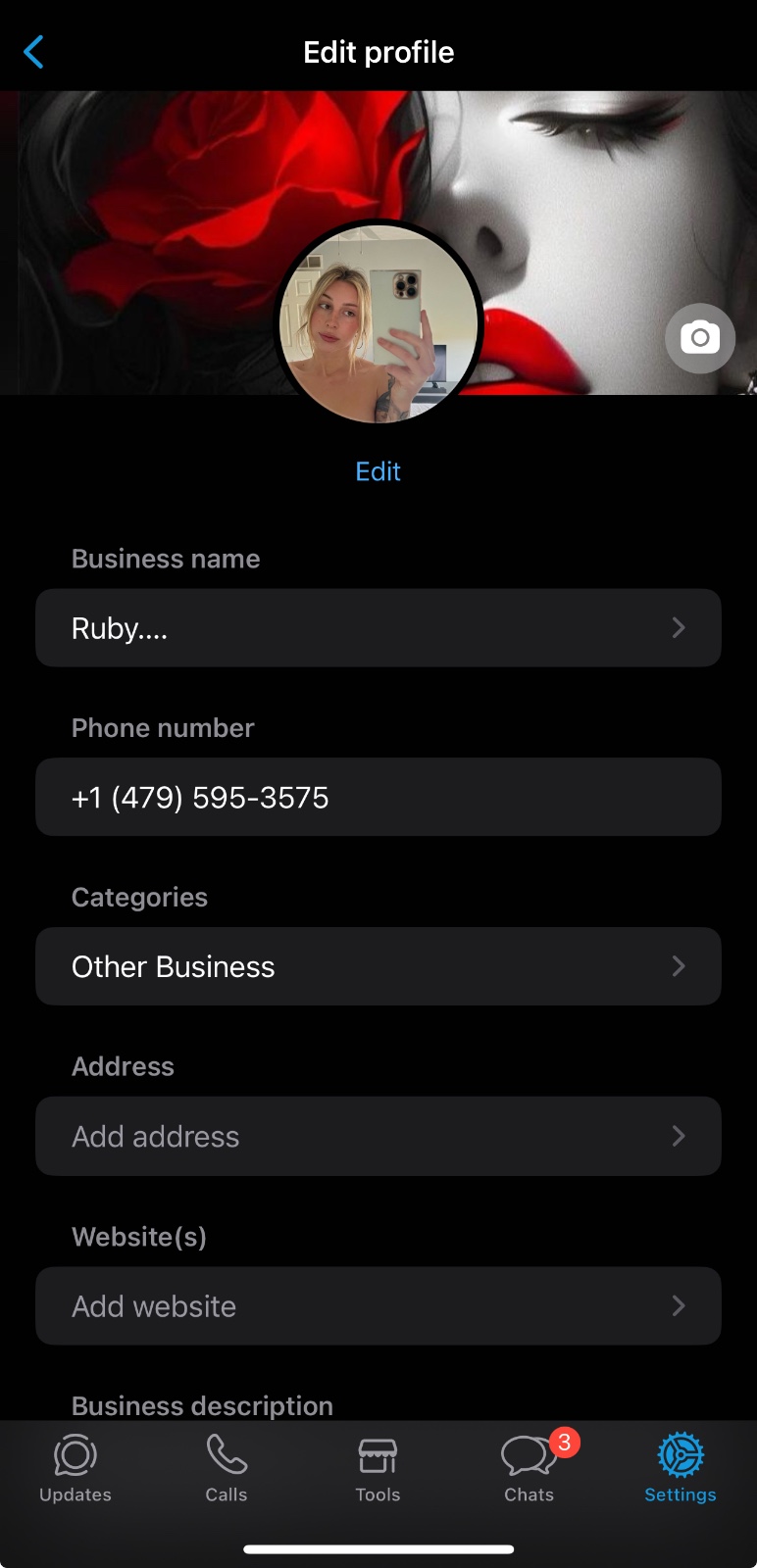Open the Add address row
The width and height of the screenshot is (757, 1568).
point(378,1136)
